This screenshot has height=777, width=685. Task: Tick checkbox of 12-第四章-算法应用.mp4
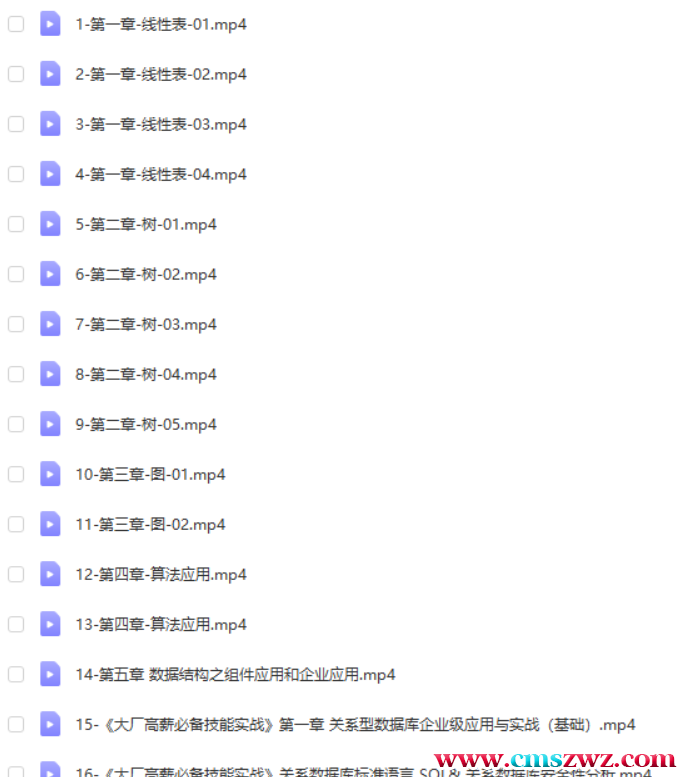click(x=16, y=574)
